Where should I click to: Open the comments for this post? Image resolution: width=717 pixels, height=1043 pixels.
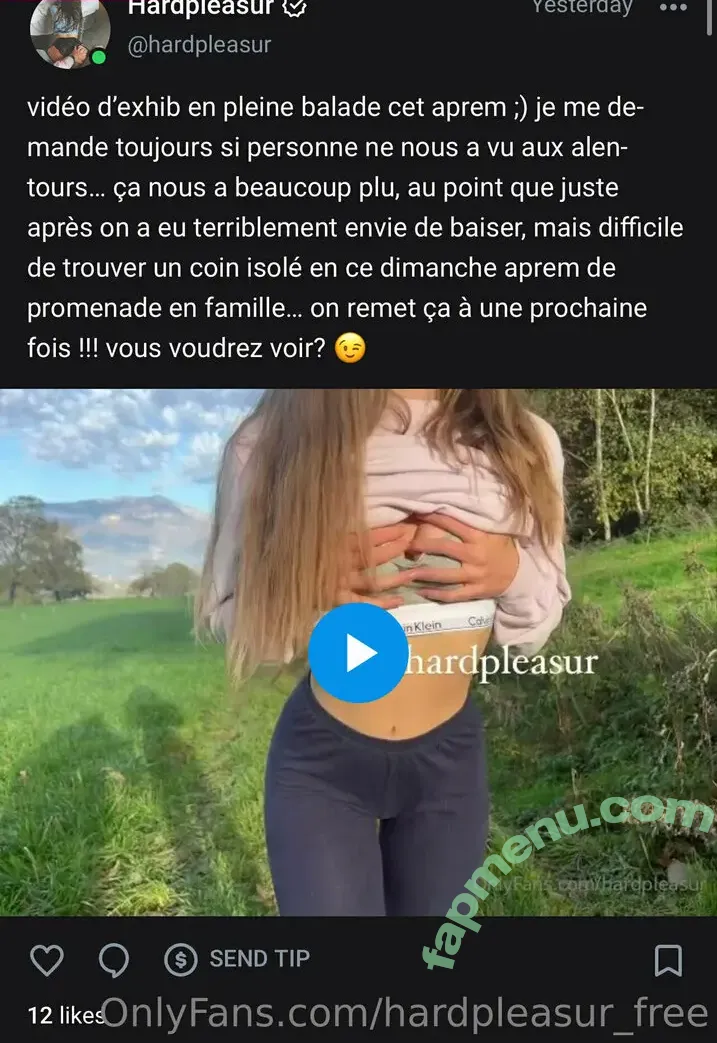pyautogui.click(x=113, y=960)
